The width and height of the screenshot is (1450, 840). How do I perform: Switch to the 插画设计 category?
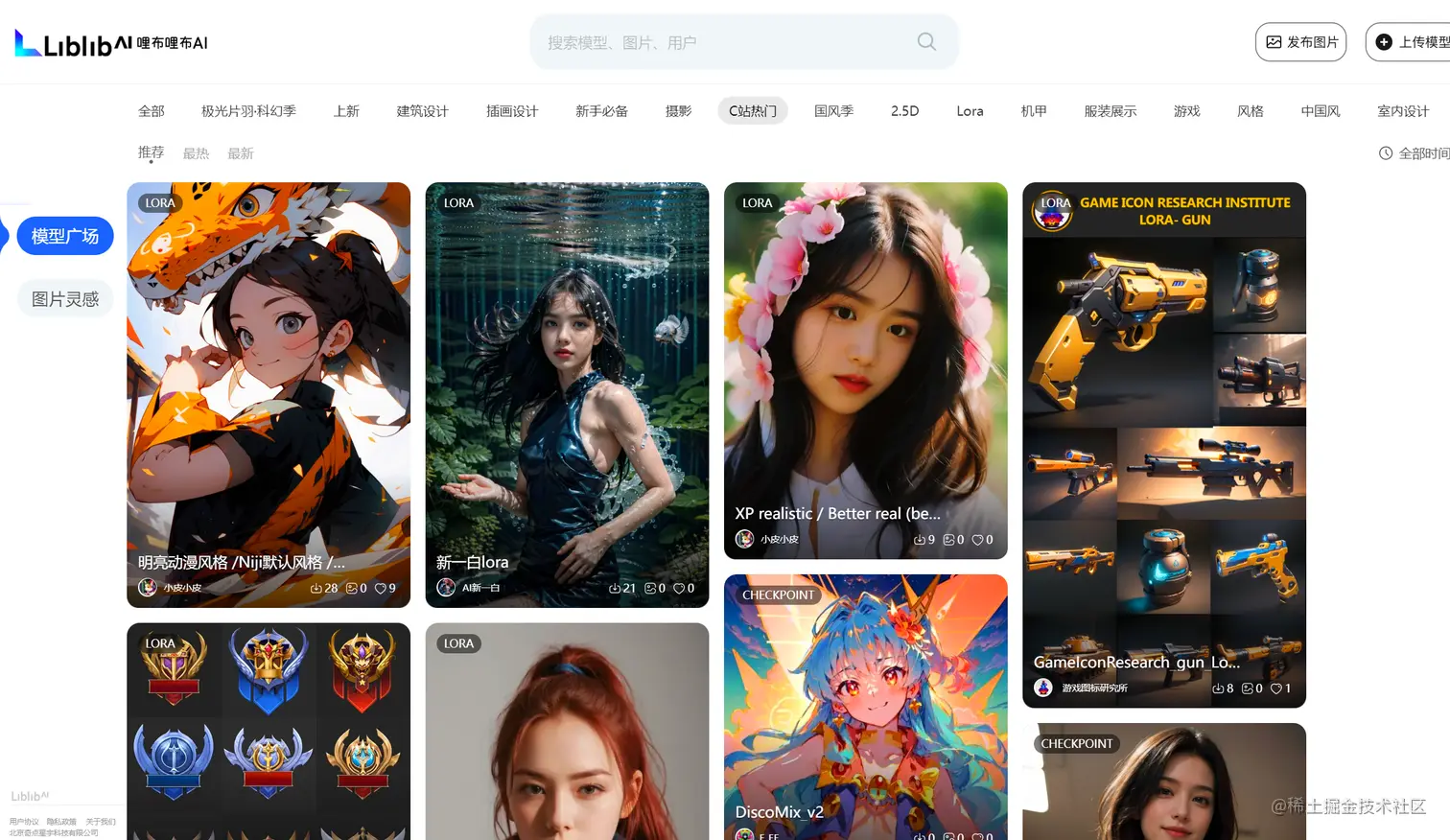(512, 111)
